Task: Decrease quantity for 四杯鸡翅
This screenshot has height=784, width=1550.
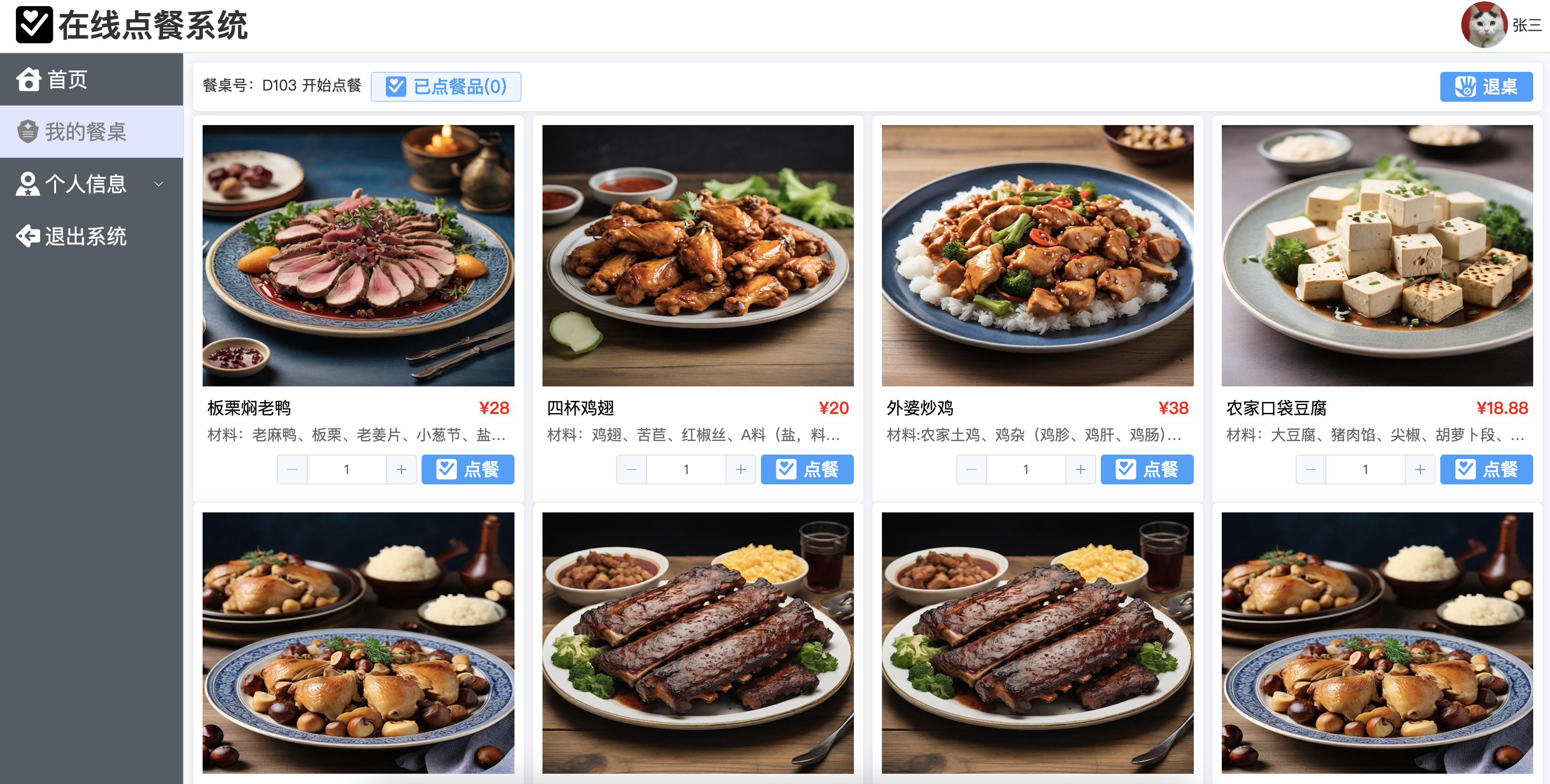Action: tap(631, 469)
